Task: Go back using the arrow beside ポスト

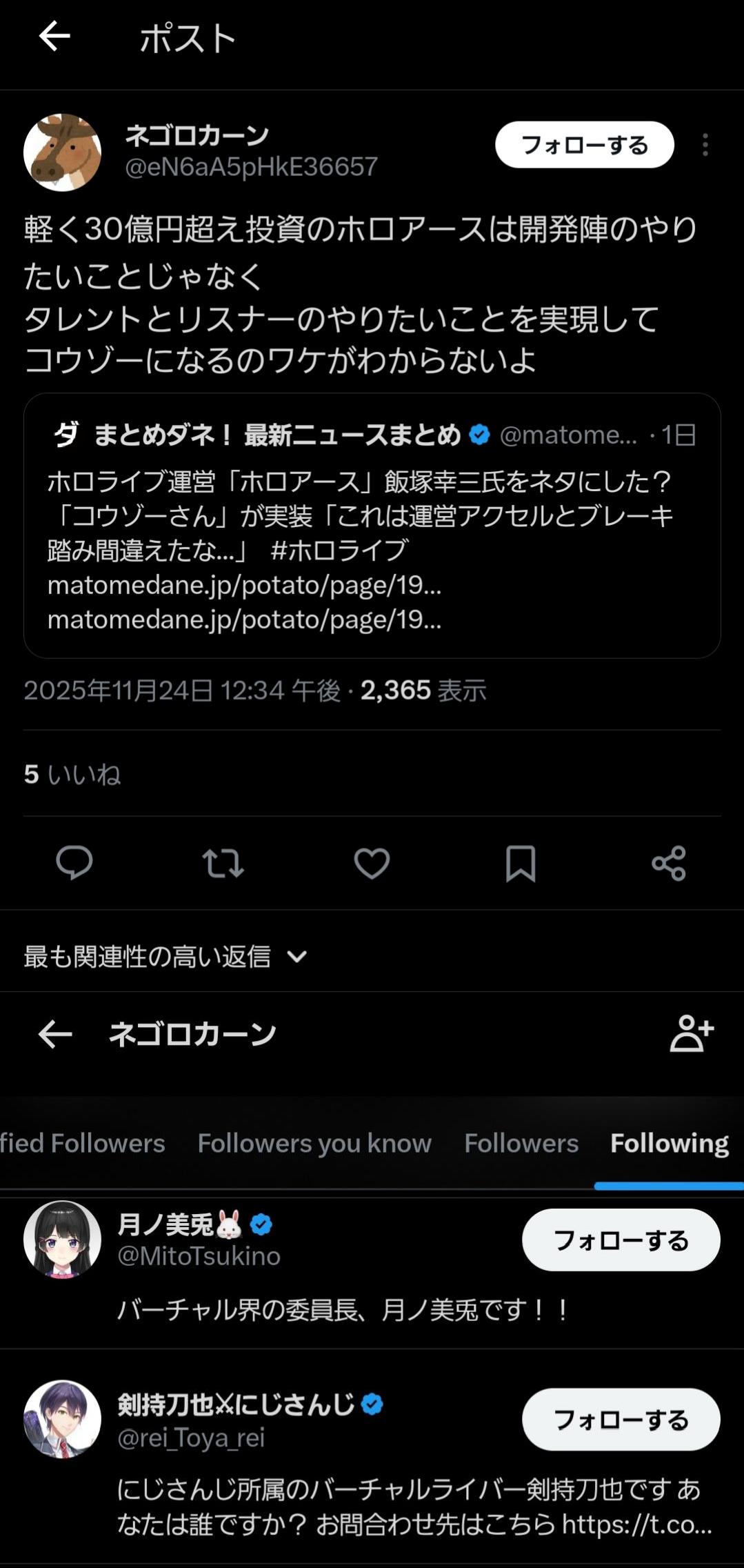Action: (54, 37)
